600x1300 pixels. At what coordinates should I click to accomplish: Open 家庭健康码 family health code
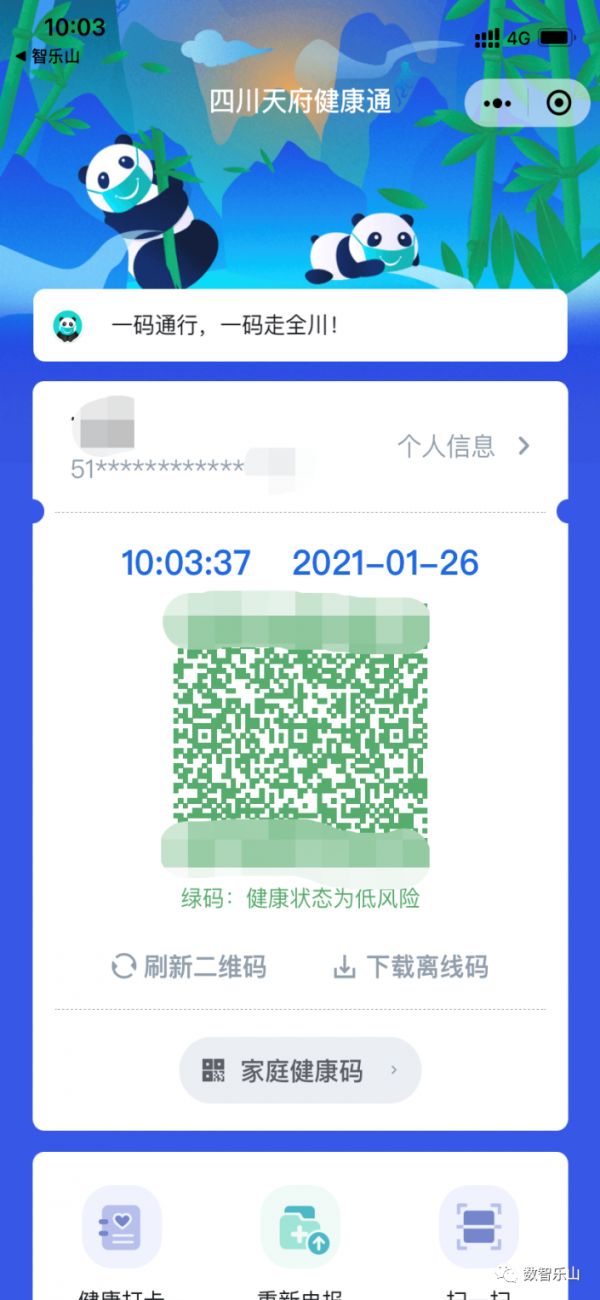(300, 1071)
